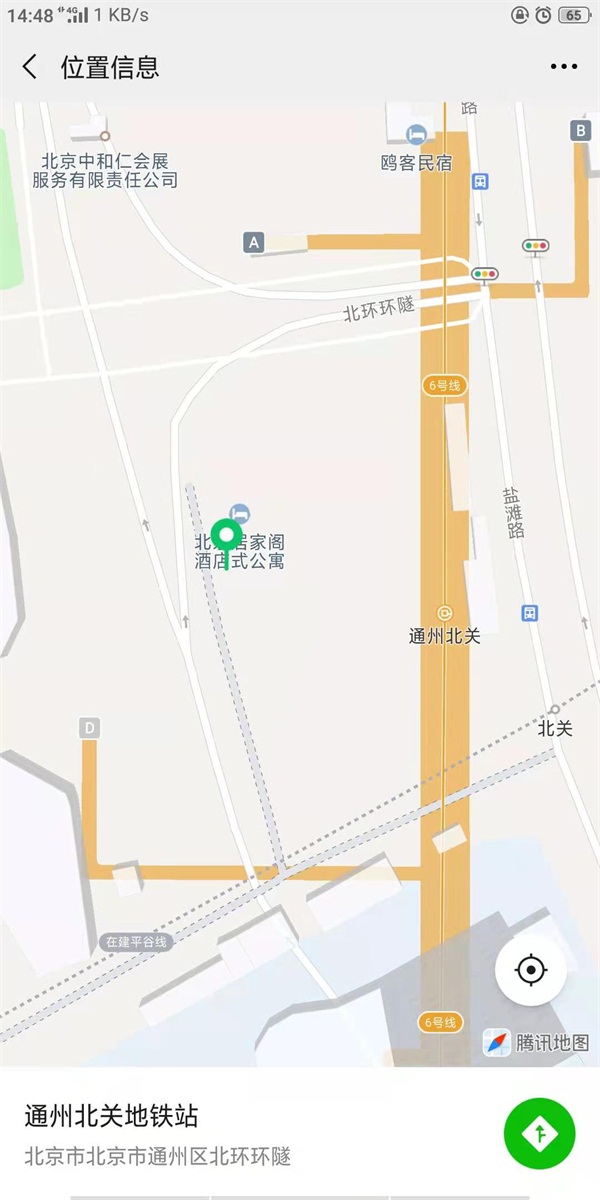Start navigation with green directions button
Image resolution: width=600 pixels, height=1200 pixels.
click(540, 1133)
